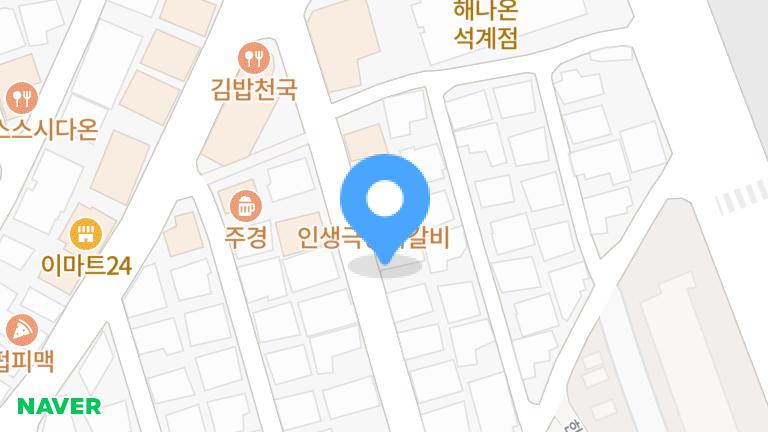Viewport: 768px width, 432px height.
Task: Tap the 스시다온 restaurant marker
Action: click(x=20, y=98)
